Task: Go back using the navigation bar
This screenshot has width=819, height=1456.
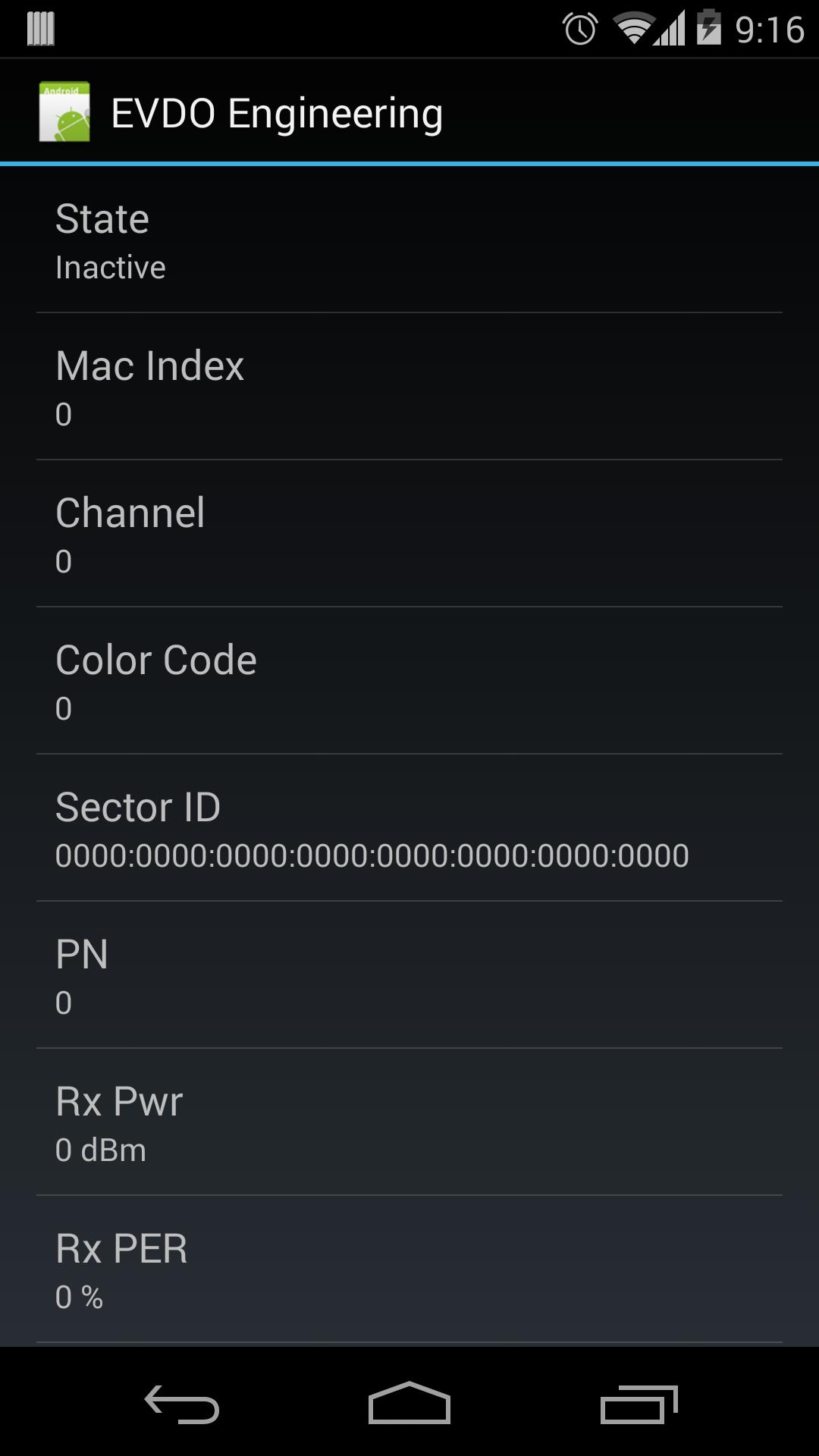Action: coord(182,1403)
